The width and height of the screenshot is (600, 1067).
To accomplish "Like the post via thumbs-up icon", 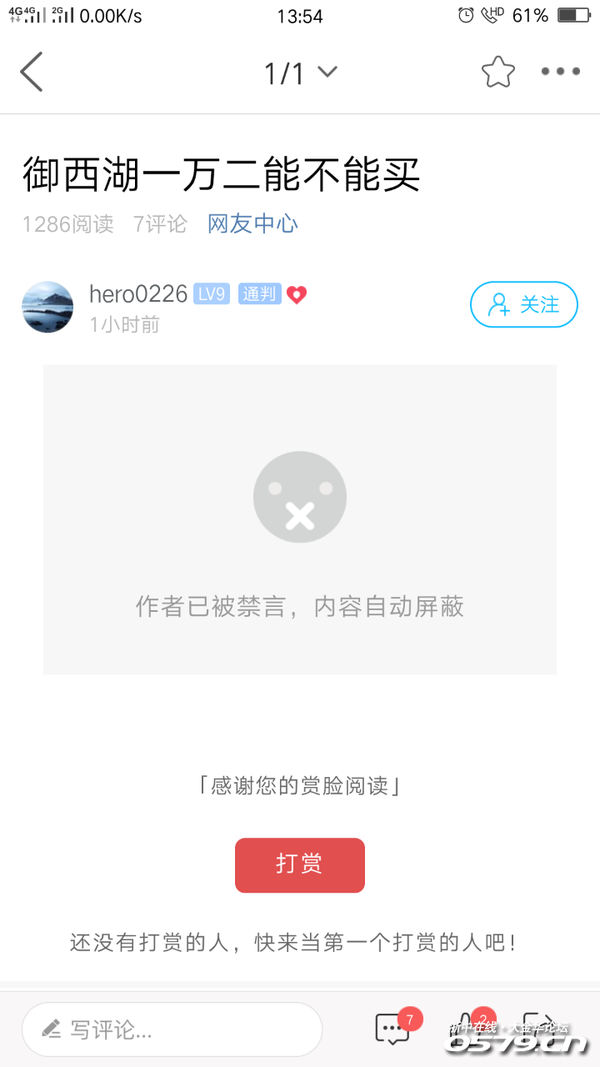I will pos(468,1028).
